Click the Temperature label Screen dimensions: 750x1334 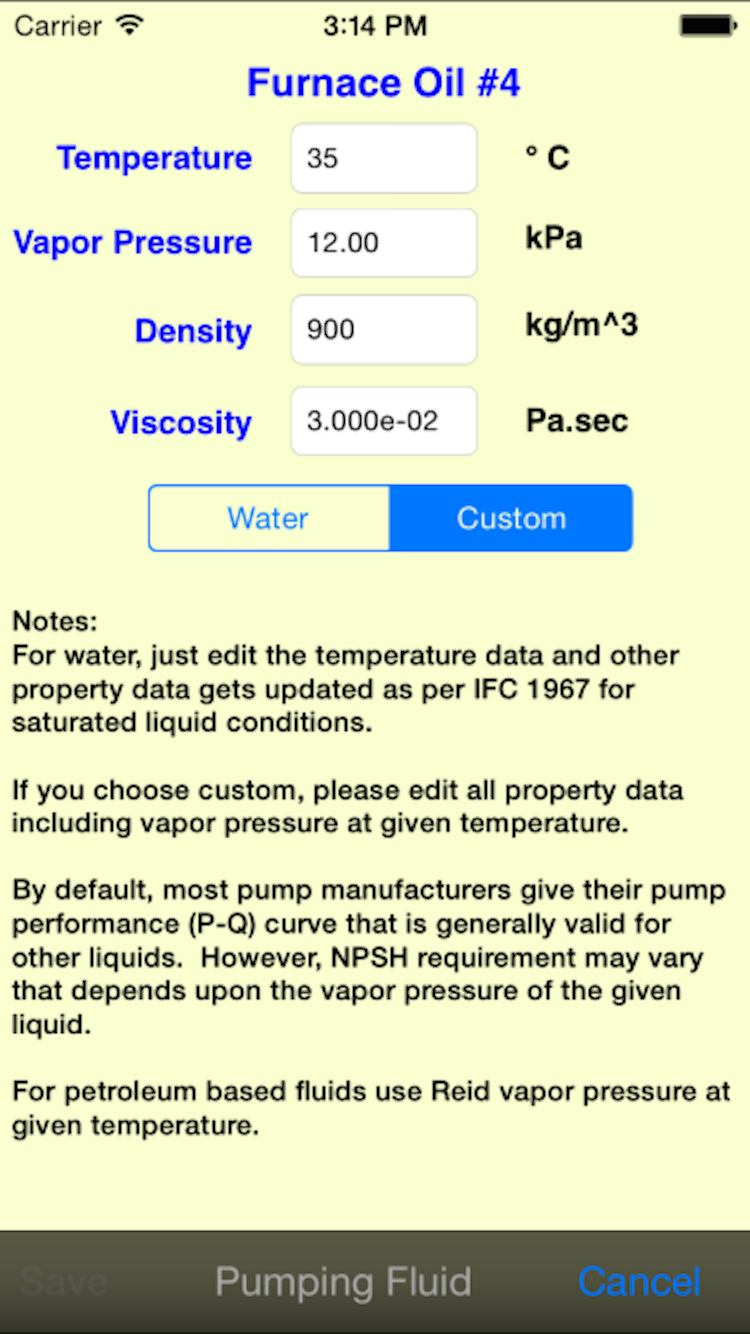154,157
